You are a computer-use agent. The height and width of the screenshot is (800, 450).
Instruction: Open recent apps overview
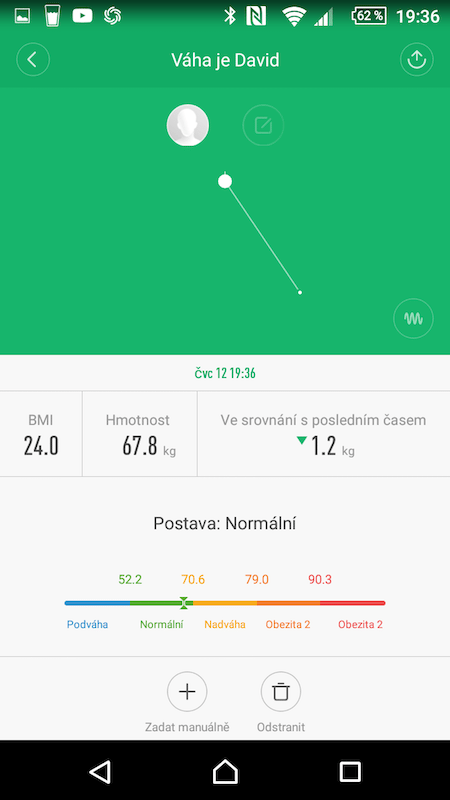pos(350,771)
